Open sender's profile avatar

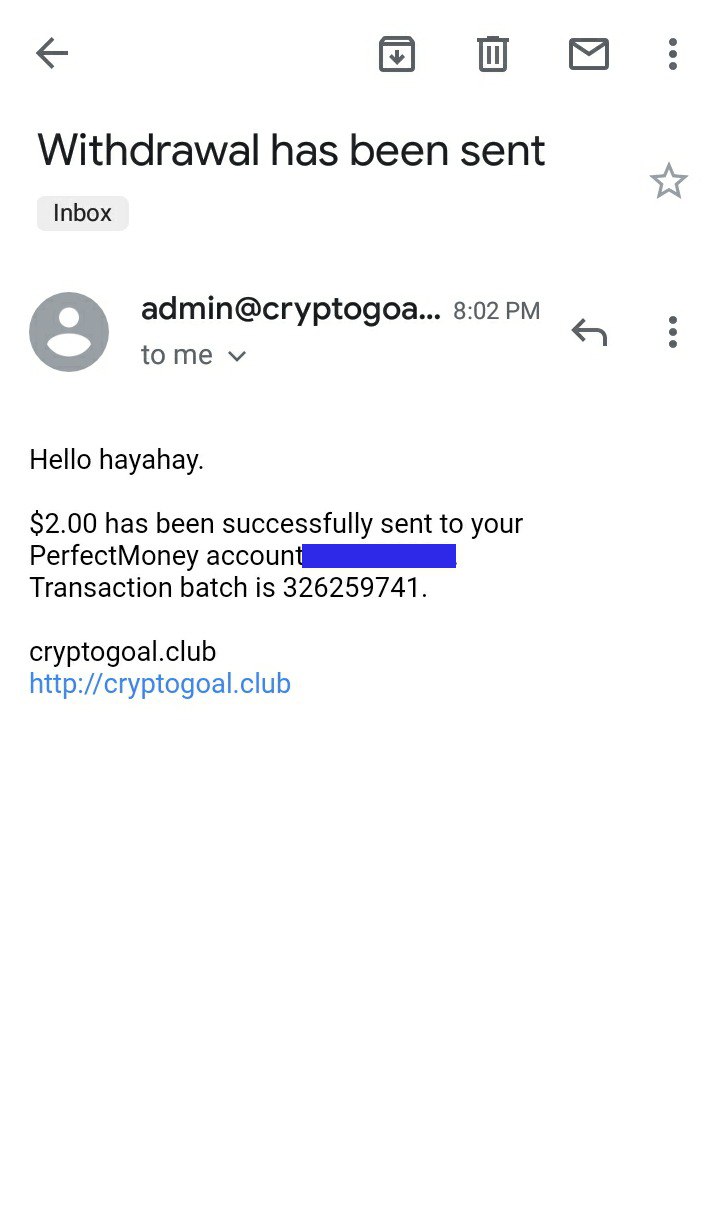pos(69,332)
